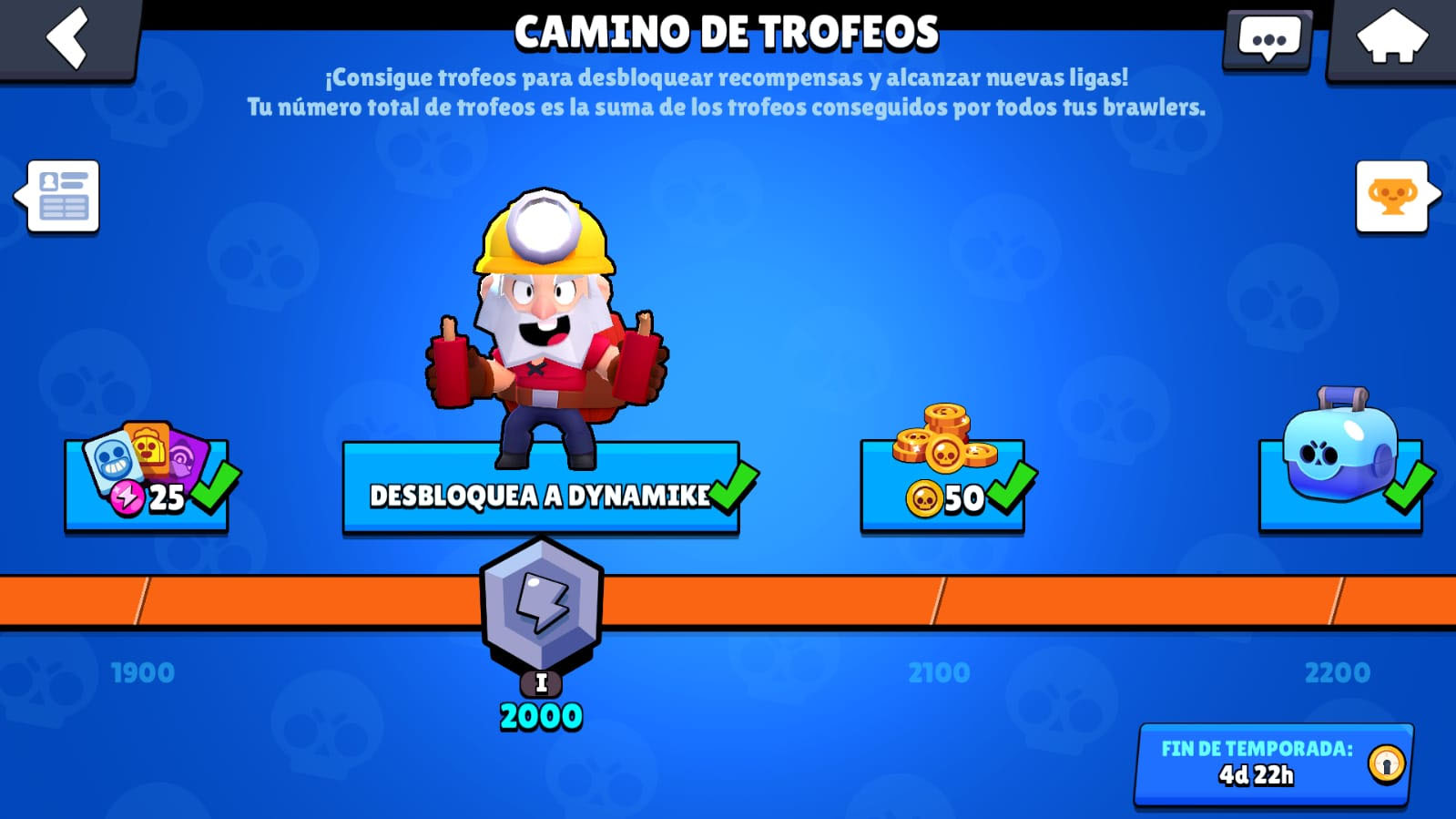
Task: Go back with the arrow button
Action: (x=68, y=38)
